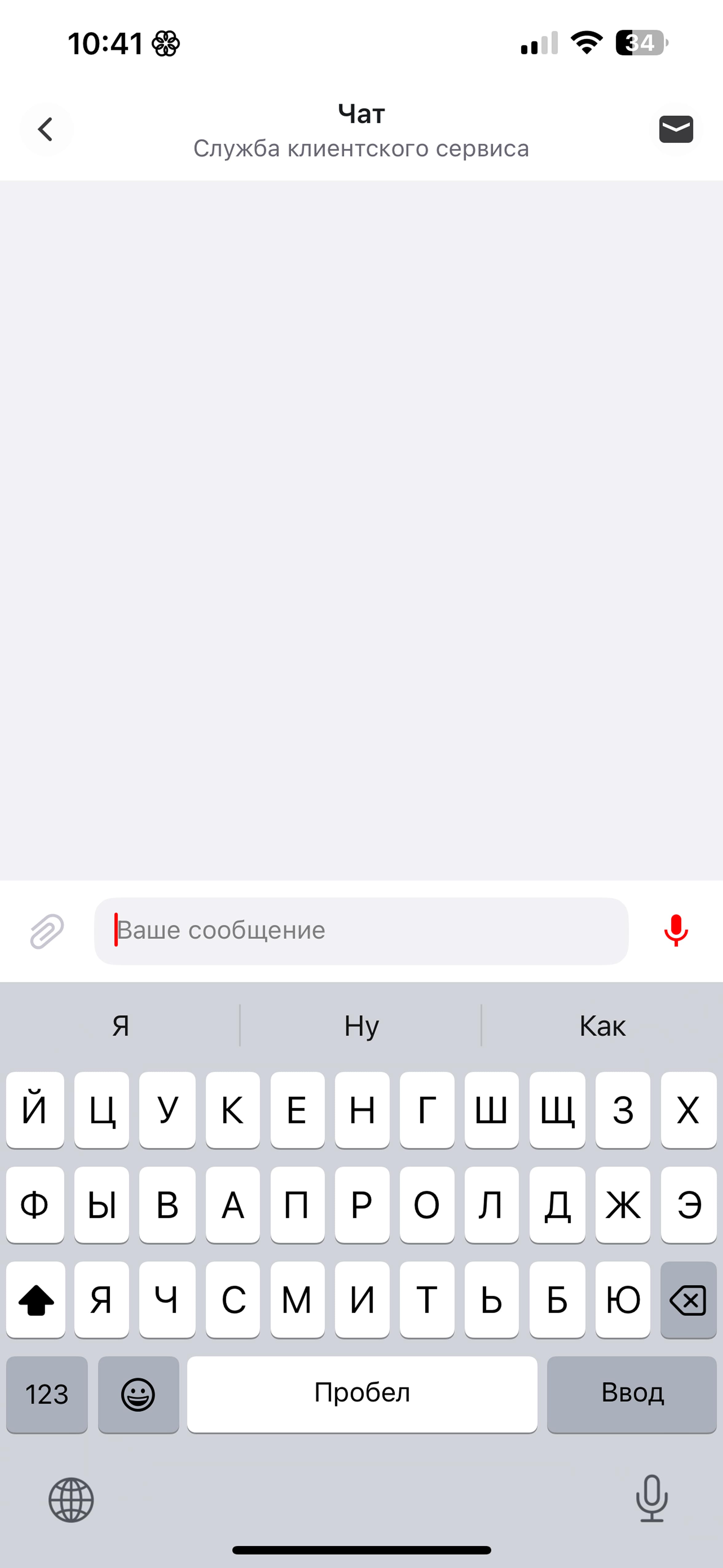
Task: Start keyboard dictation with gray microphone
Action: pyautogui.click(x=652, y=1498)
